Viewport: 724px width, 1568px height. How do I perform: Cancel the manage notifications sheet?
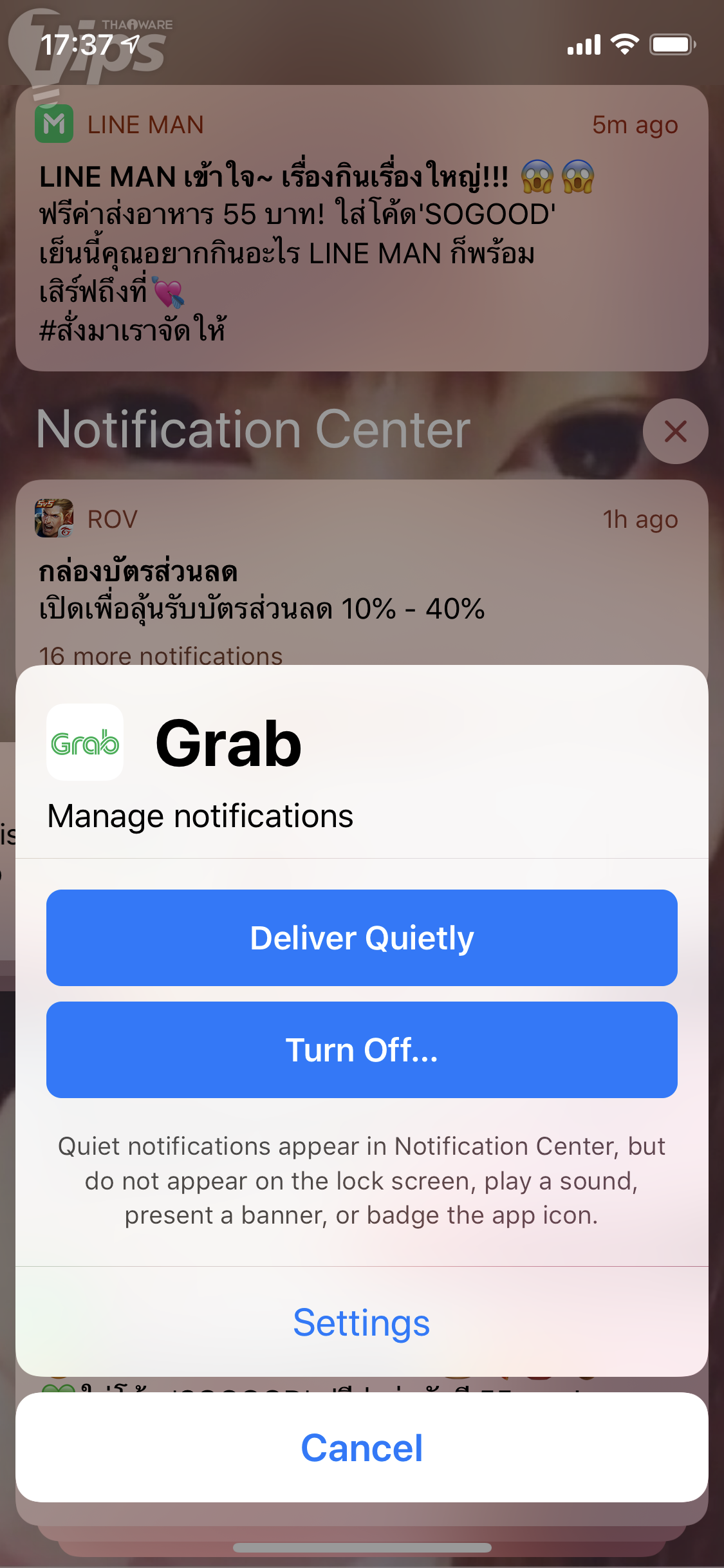(x=362, y=1448)
